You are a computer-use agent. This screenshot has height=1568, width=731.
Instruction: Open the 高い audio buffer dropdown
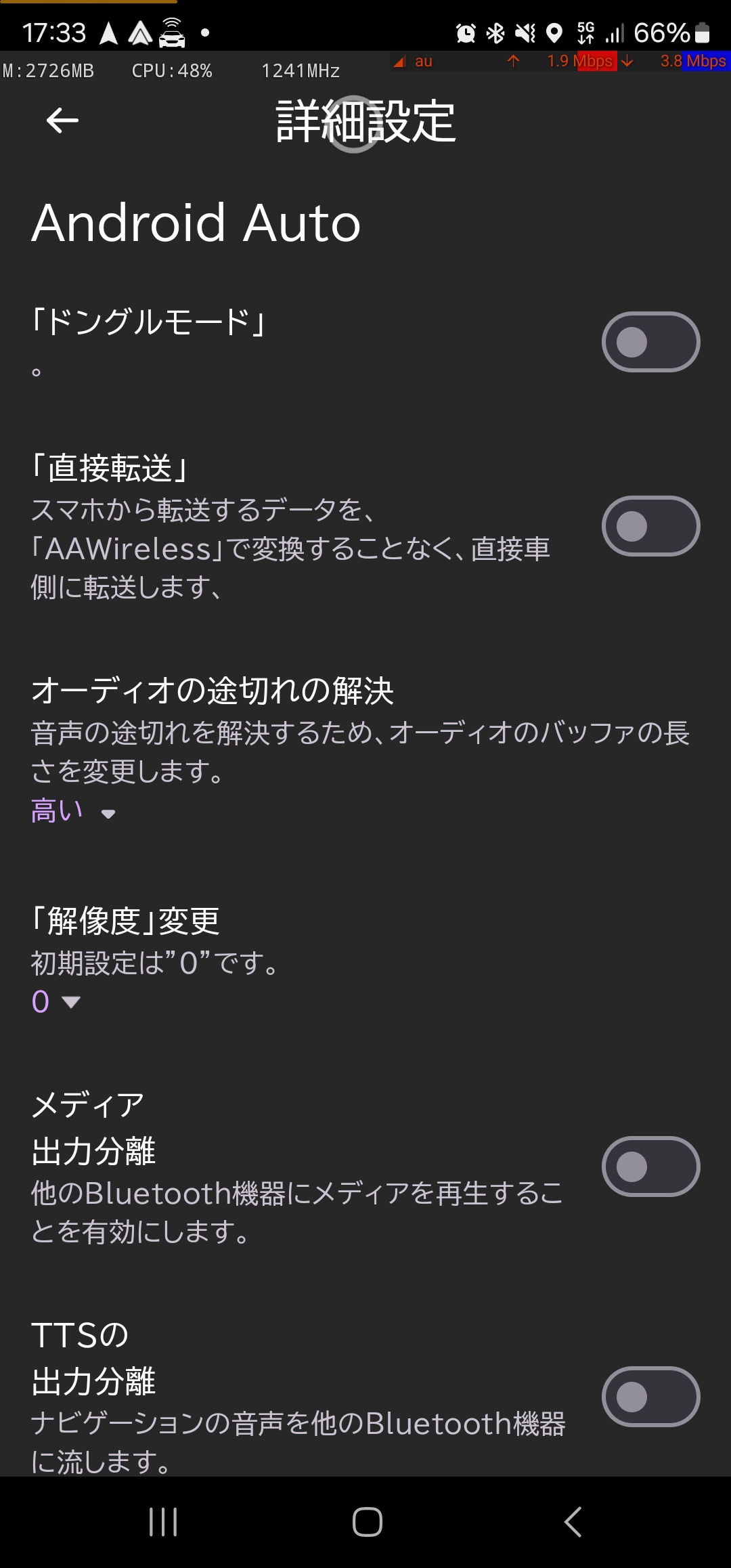73,811
